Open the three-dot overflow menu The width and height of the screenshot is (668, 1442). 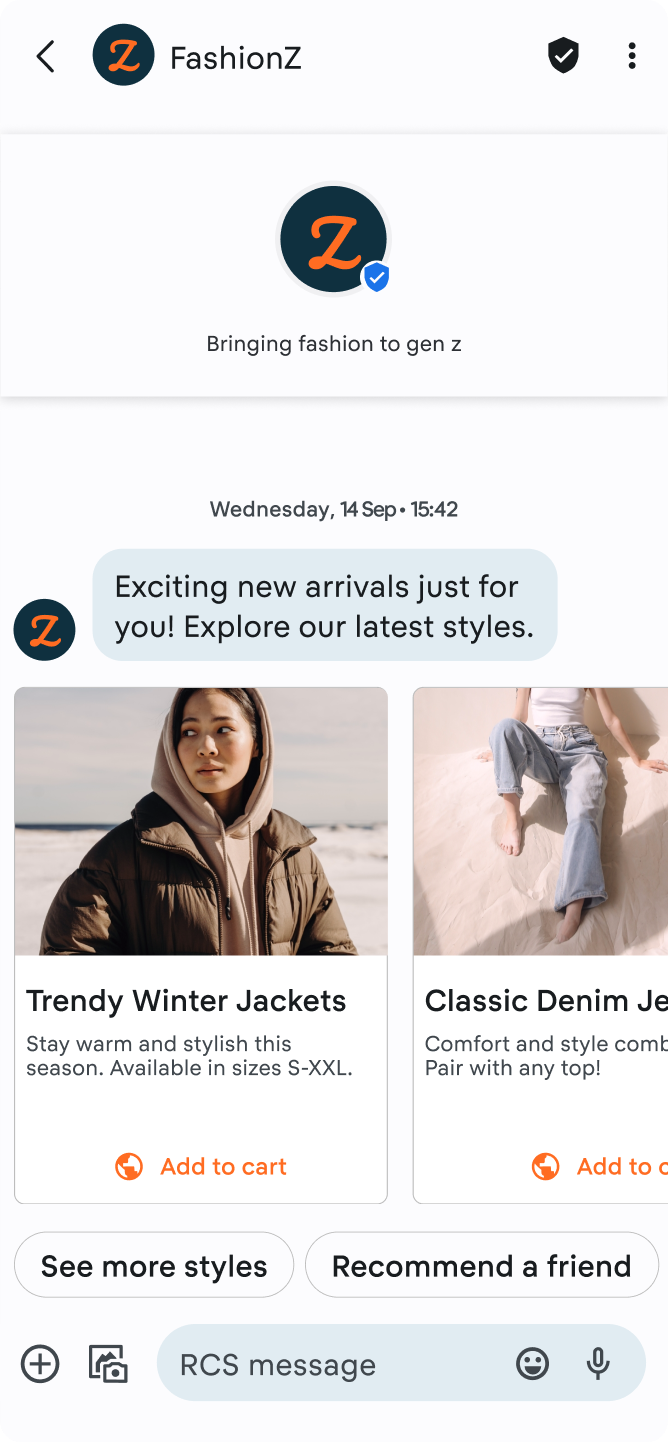631,57
